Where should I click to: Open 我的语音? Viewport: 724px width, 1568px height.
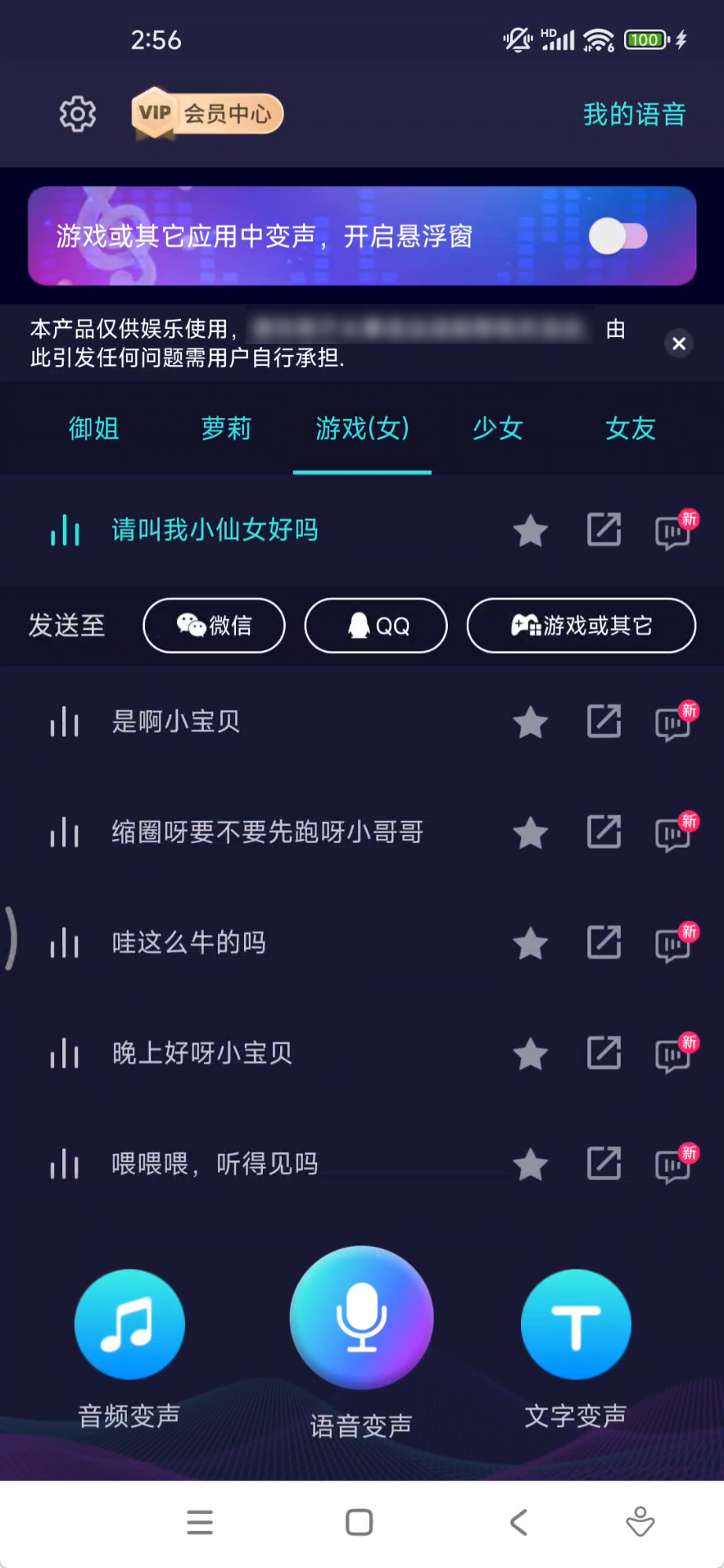pos(634,115)
